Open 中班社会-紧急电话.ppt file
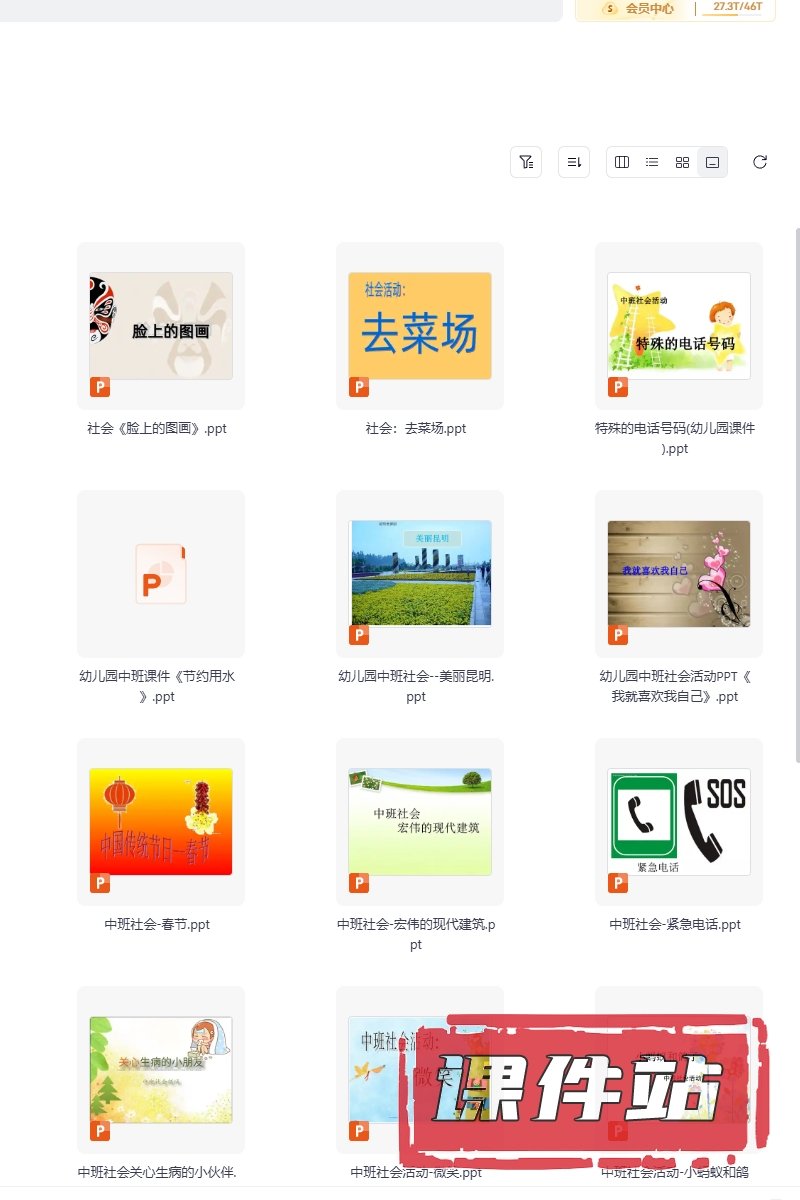This screenshot has width=800, height=1200. [x=679, y=822]
